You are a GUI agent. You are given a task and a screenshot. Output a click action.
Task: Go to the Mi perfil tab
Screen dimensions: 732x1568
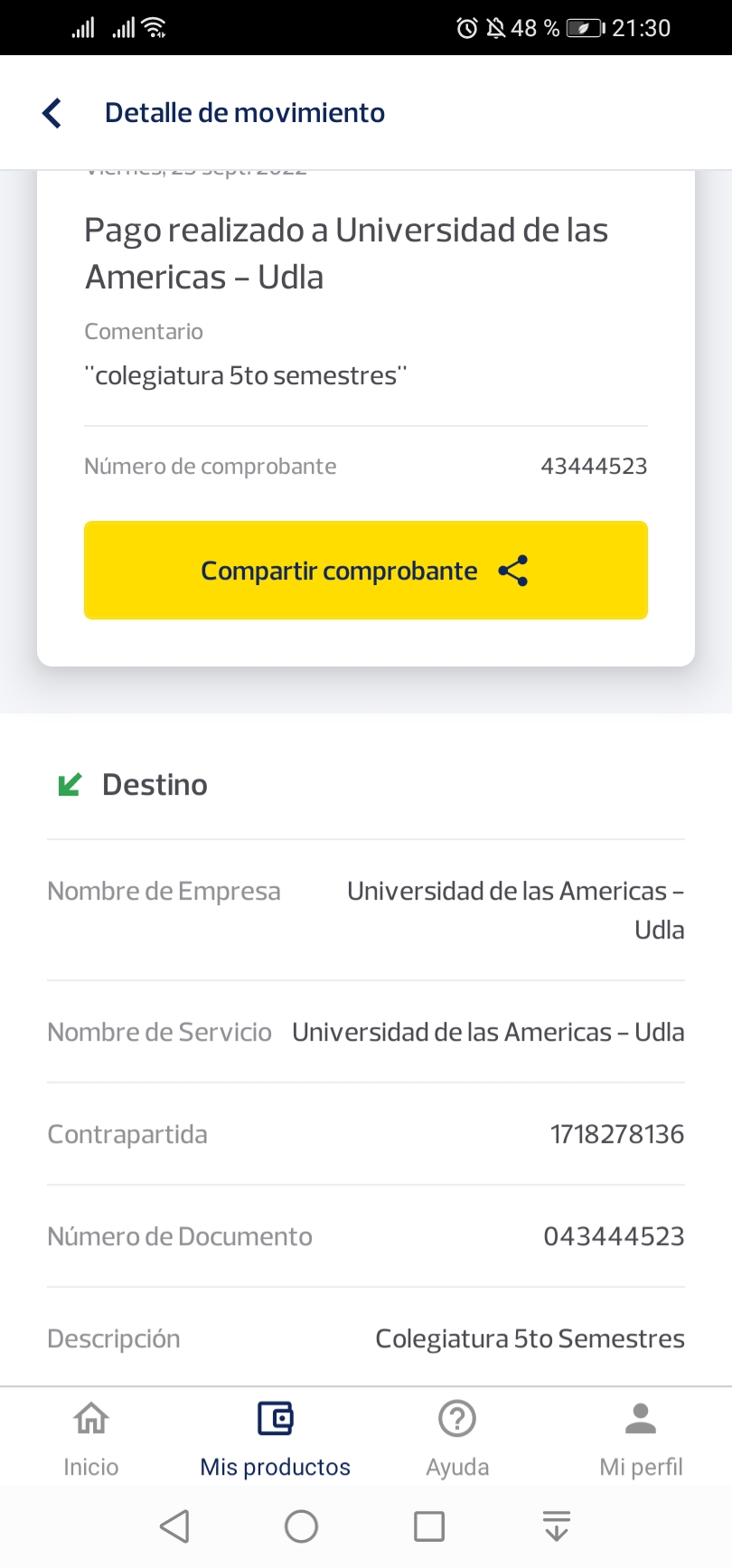[x=641, y=1438]
